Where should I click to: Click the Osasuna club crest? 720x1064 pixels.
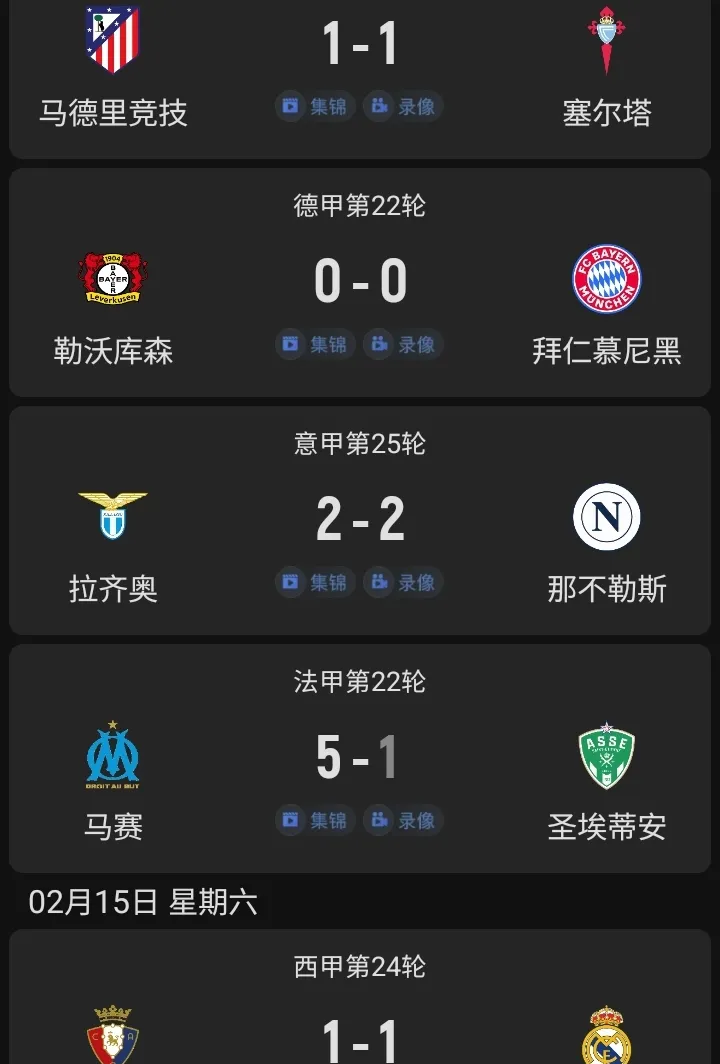[x=113, y=1040]
